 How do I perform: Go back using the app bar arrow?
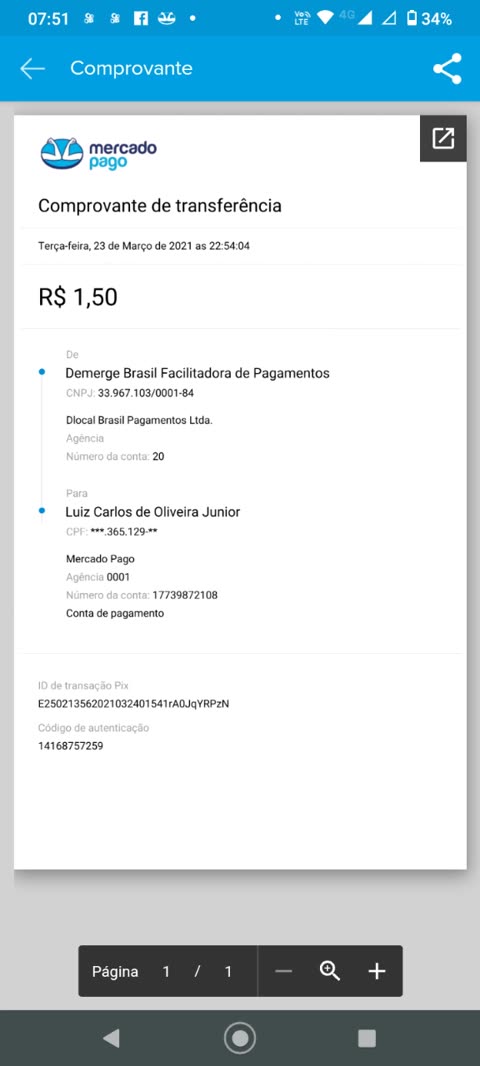[32, 69]
